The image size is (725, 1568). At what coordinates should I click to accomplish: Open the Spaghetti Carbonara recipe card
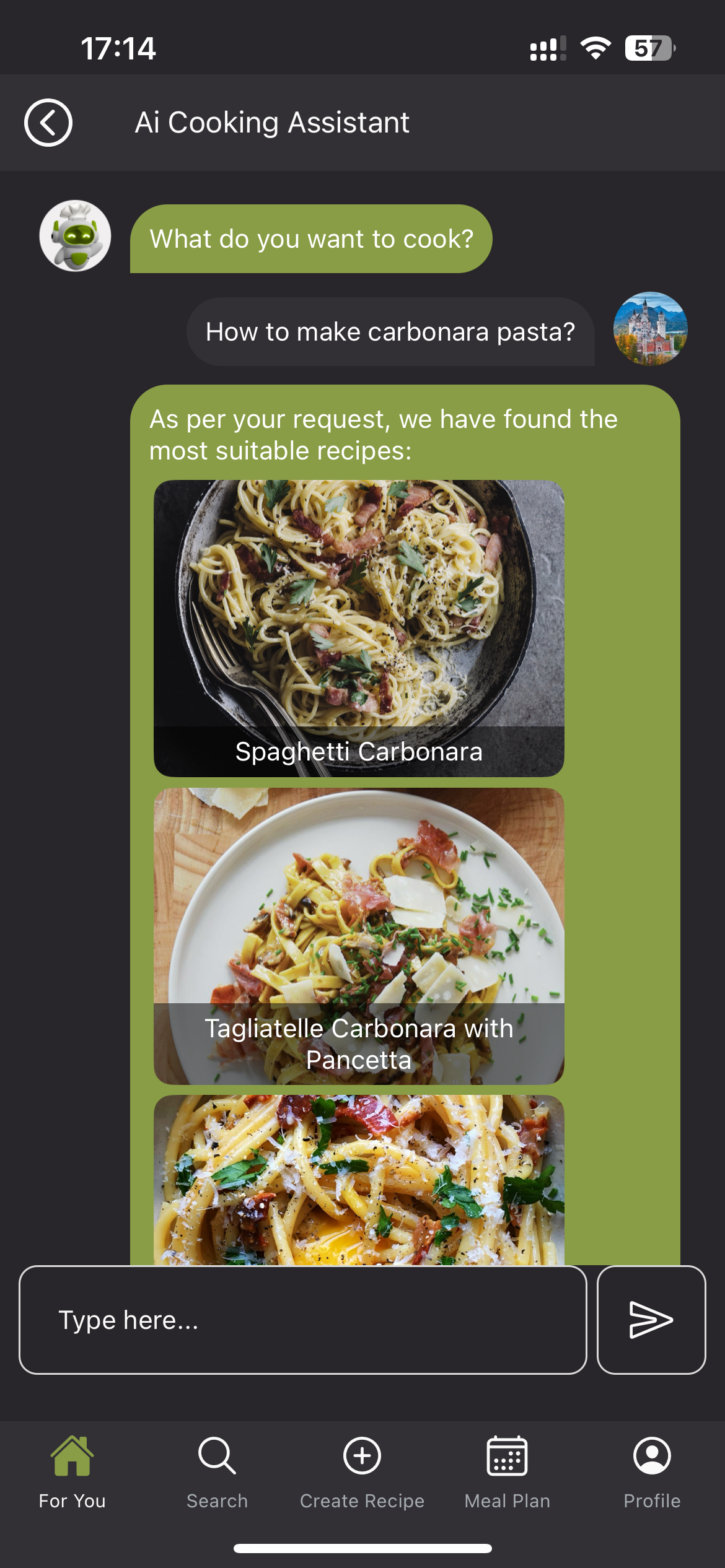[x=359, y=627]
